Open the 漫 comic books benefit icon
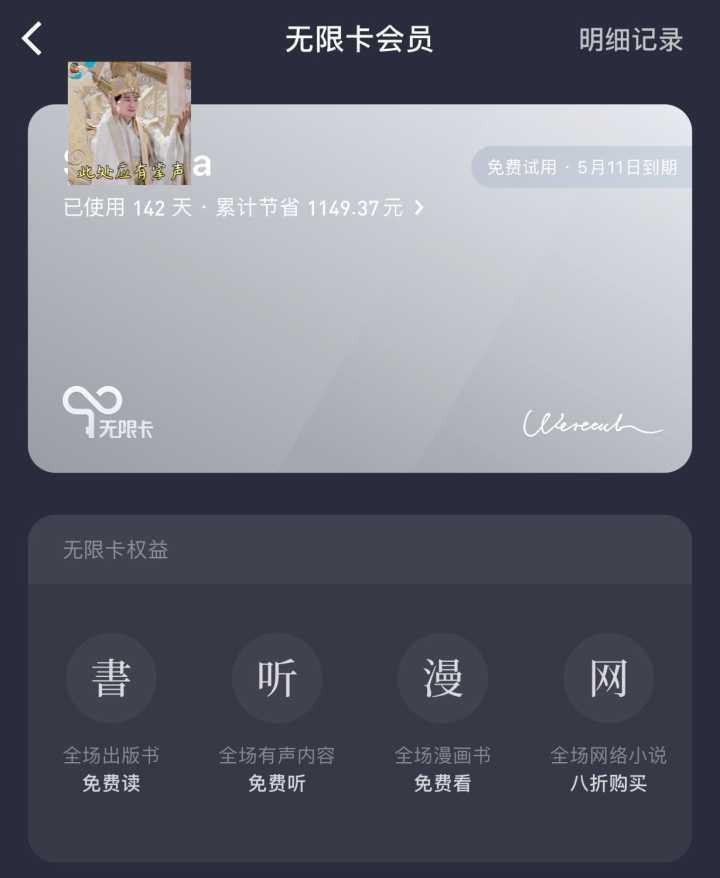Viewport: 720px width, 878px height. tap(443, 678)
